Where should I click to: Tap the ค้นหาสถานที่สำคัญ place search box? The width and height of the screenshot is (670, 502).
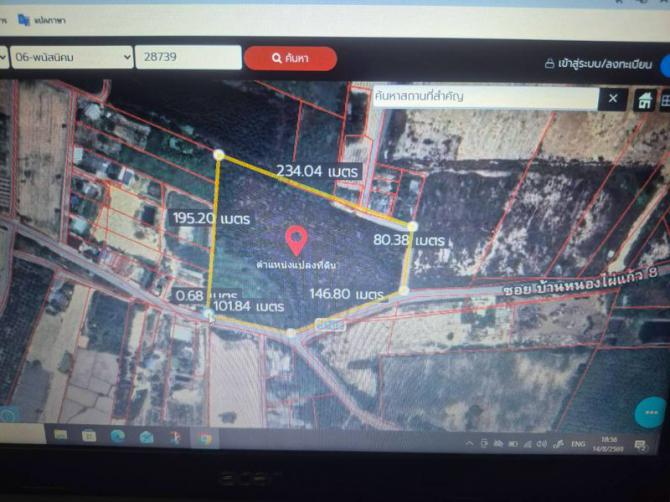point(485,97)
